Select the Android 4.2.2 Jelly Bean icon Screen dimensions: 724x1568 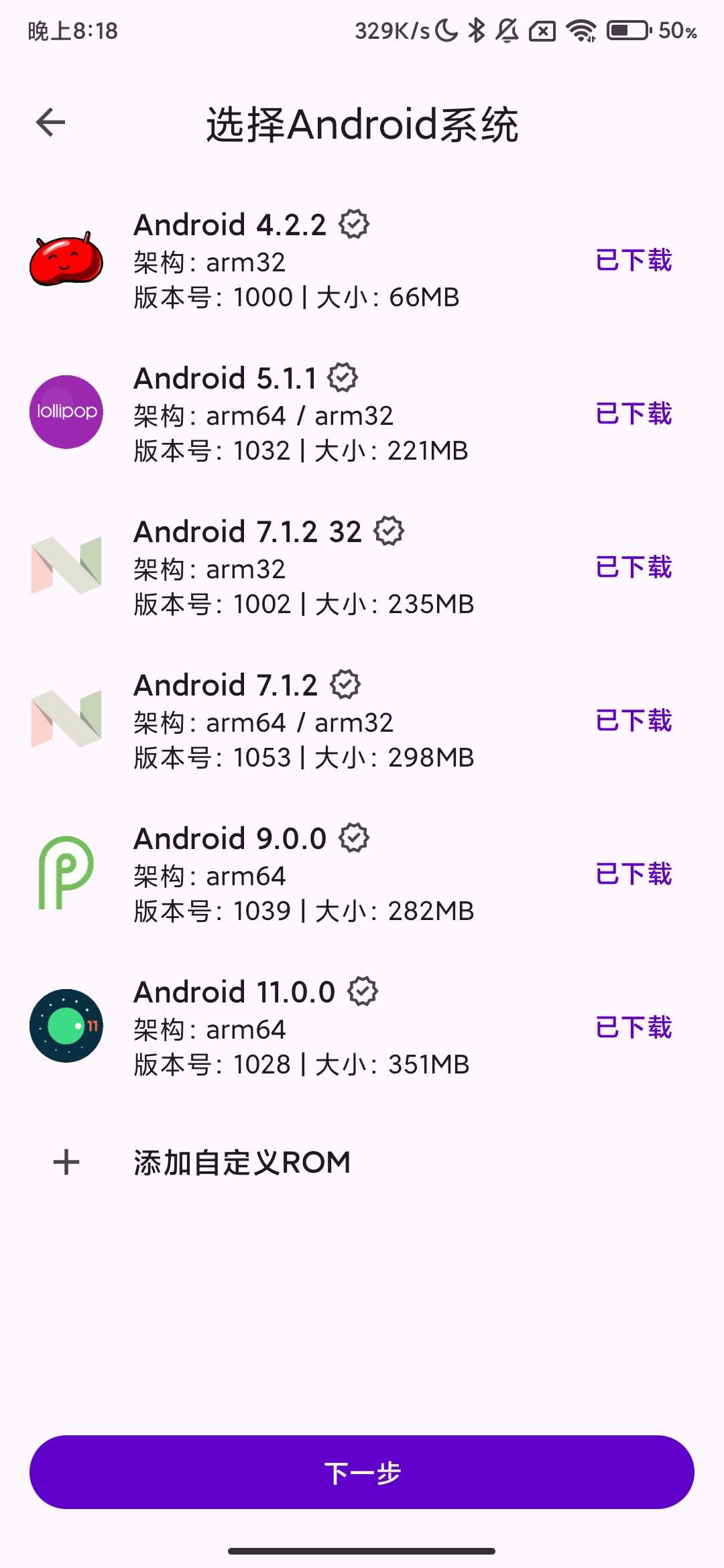(x=66, y=260)
